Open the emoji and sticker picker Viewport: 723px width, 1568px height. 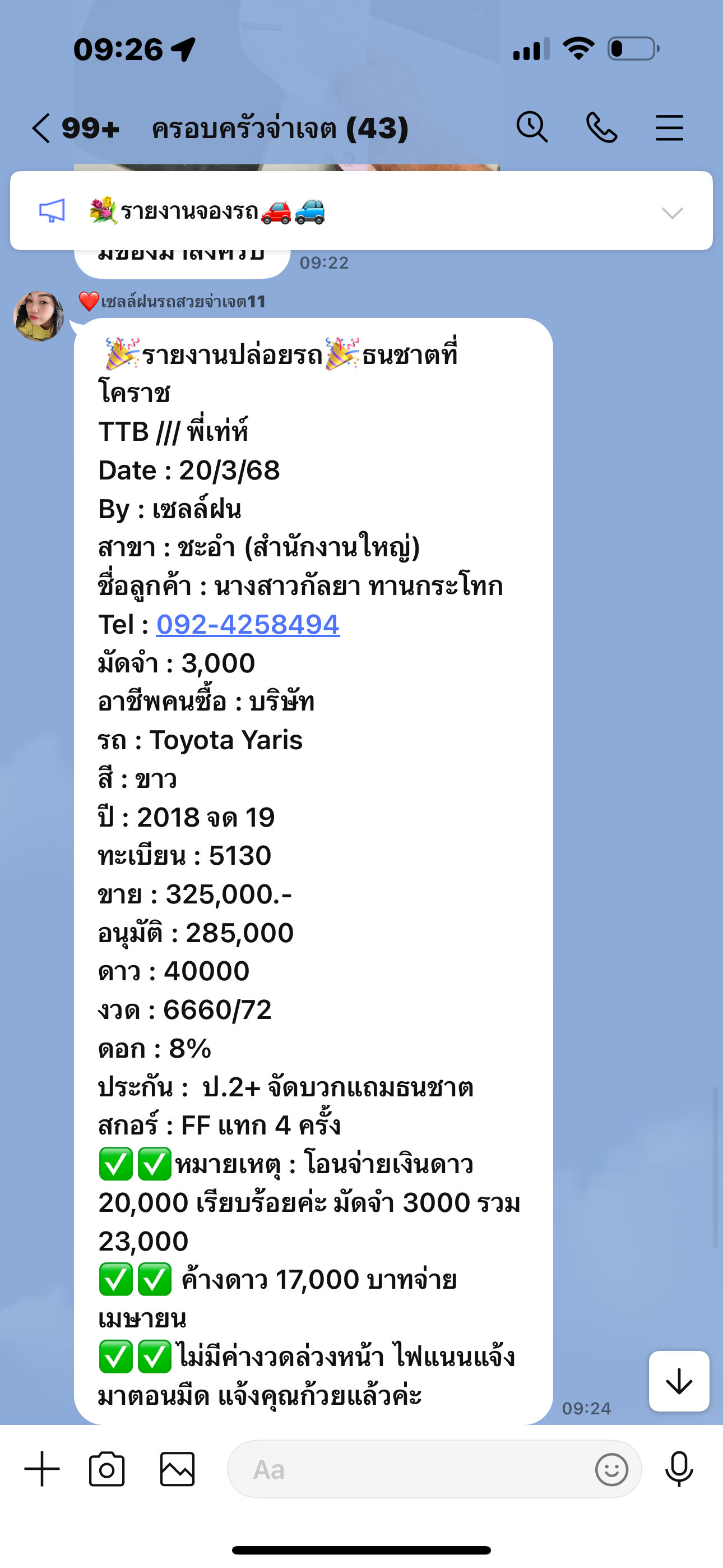611,1469
